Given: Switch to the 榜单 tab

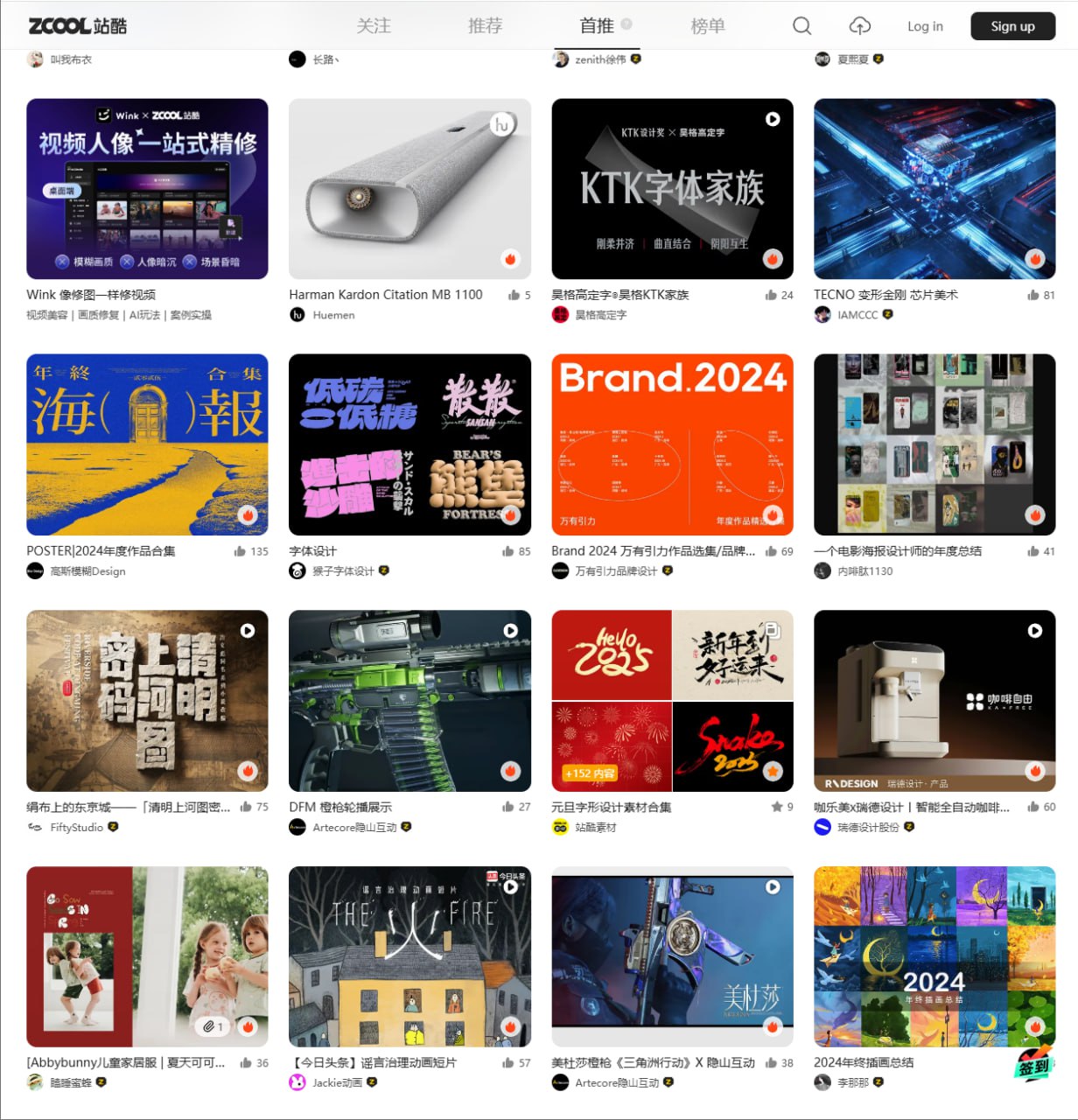Looking at the screenshot, I should pyautogui.click(x=707, y=26).
